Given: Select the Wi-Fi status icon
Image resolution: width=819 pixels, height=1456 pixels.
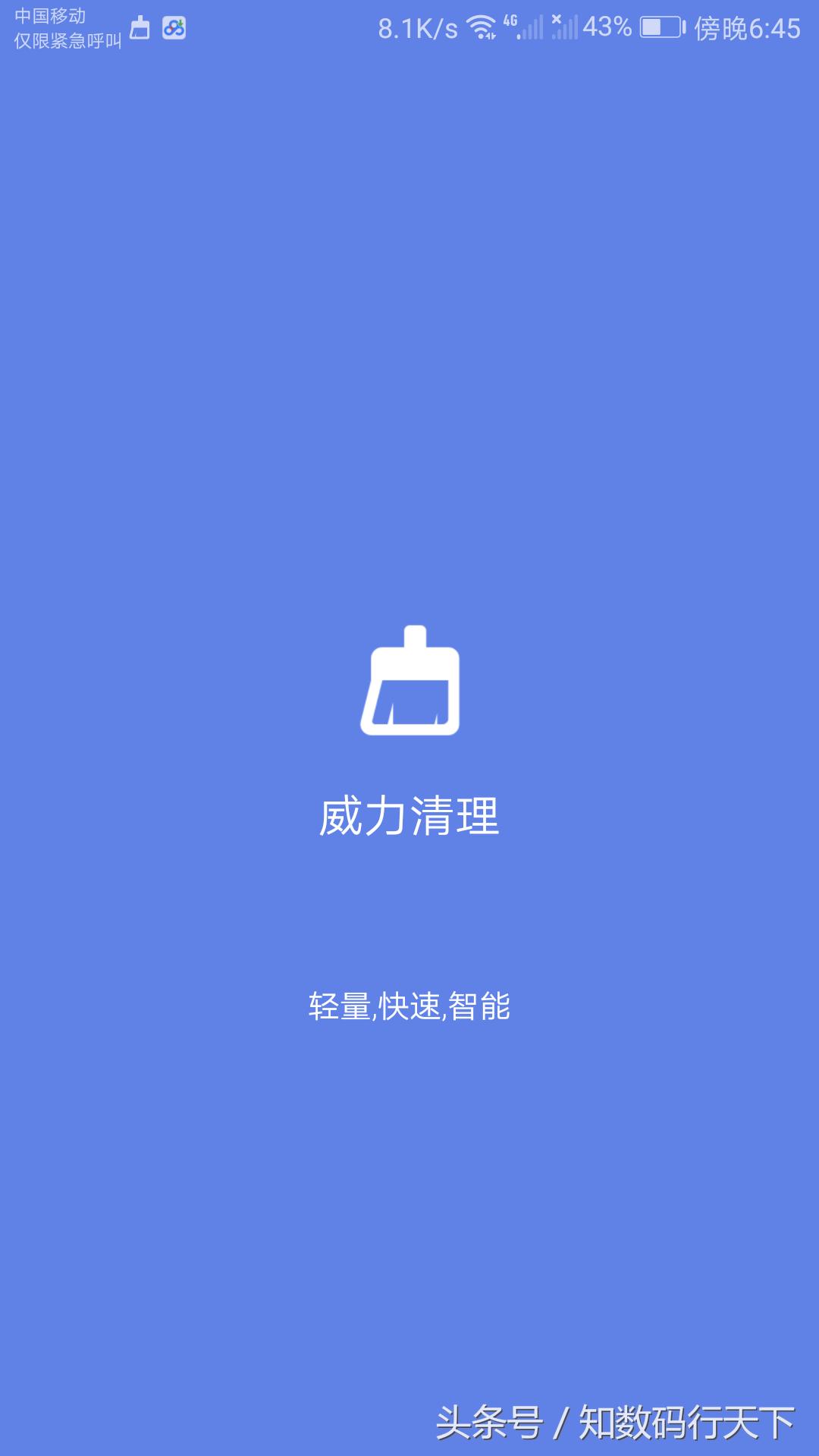Looking at the screenshot, I should [480, 25].
